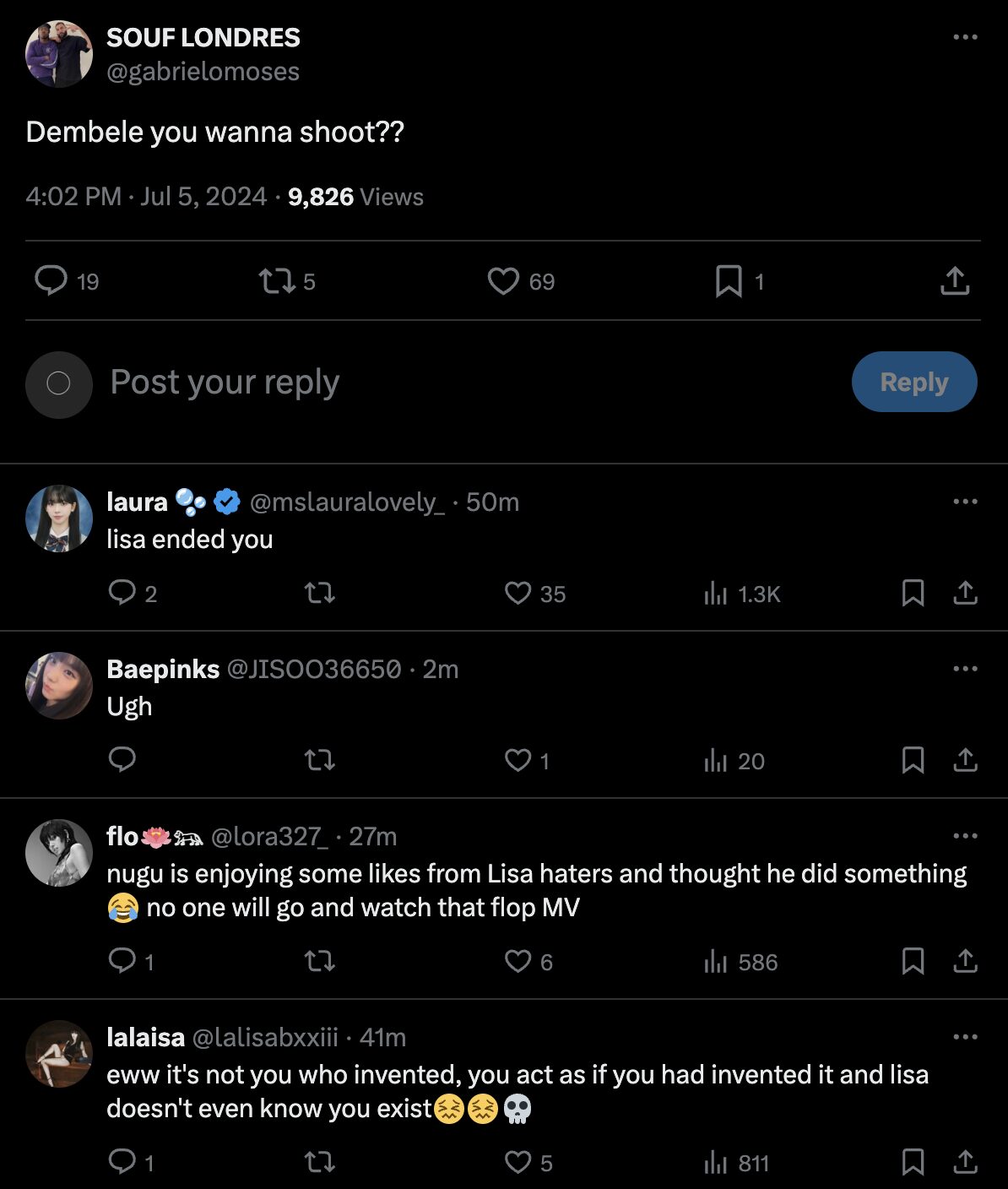Click the 'Post your reply' input field
The image size is (1008, 1189).
[224, 383]
